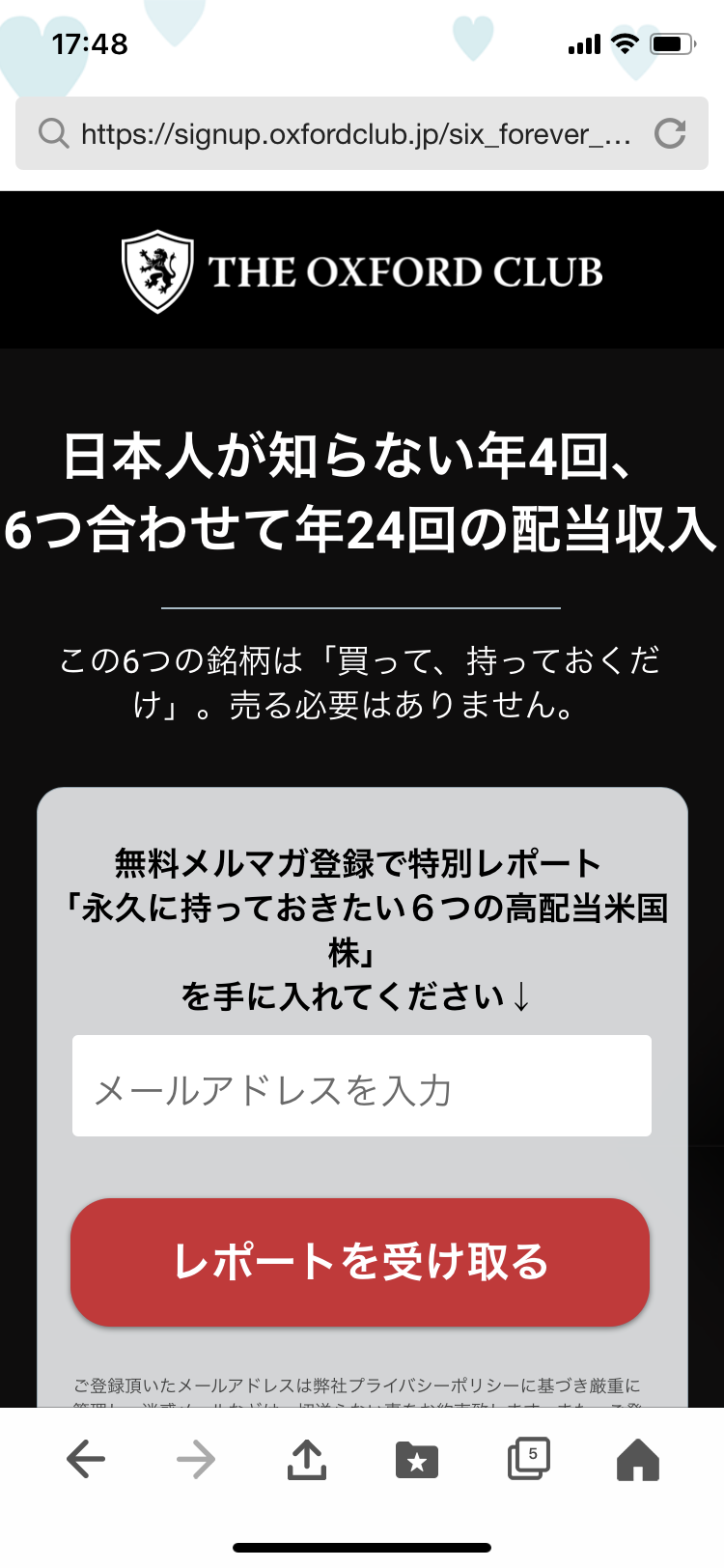724x1568 pixels.
Task: Enter email in メールアドレスを入力 field
Action: coord(362,1086)
